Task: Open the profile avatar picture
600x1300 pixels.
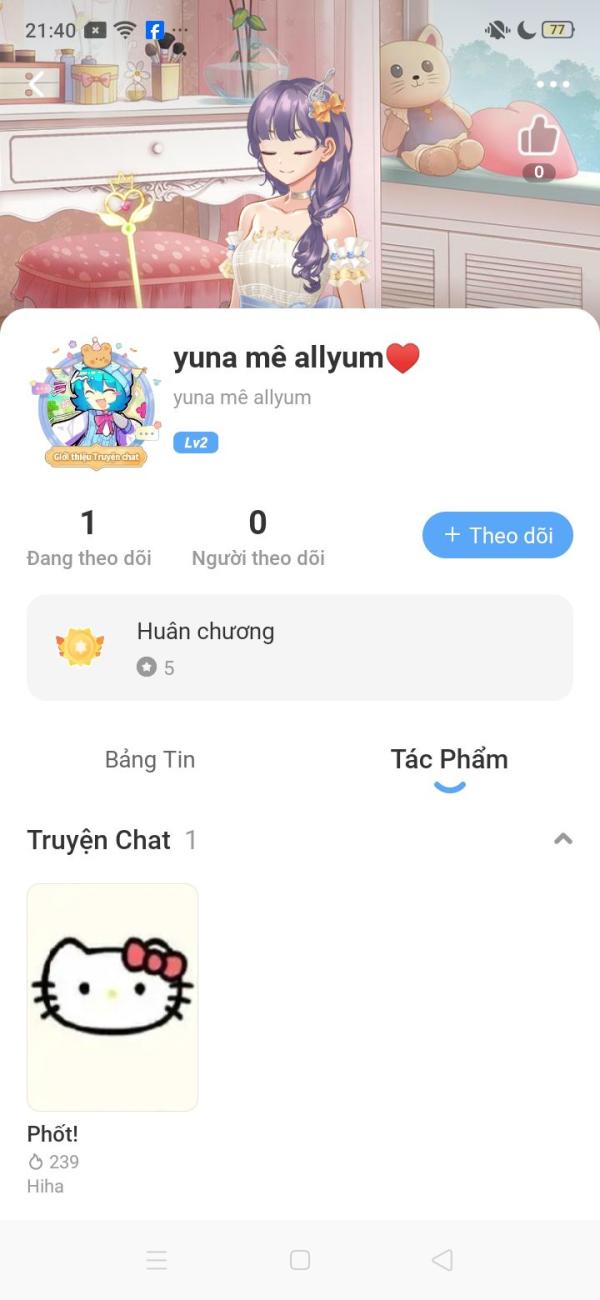Action: pos(96,405)
